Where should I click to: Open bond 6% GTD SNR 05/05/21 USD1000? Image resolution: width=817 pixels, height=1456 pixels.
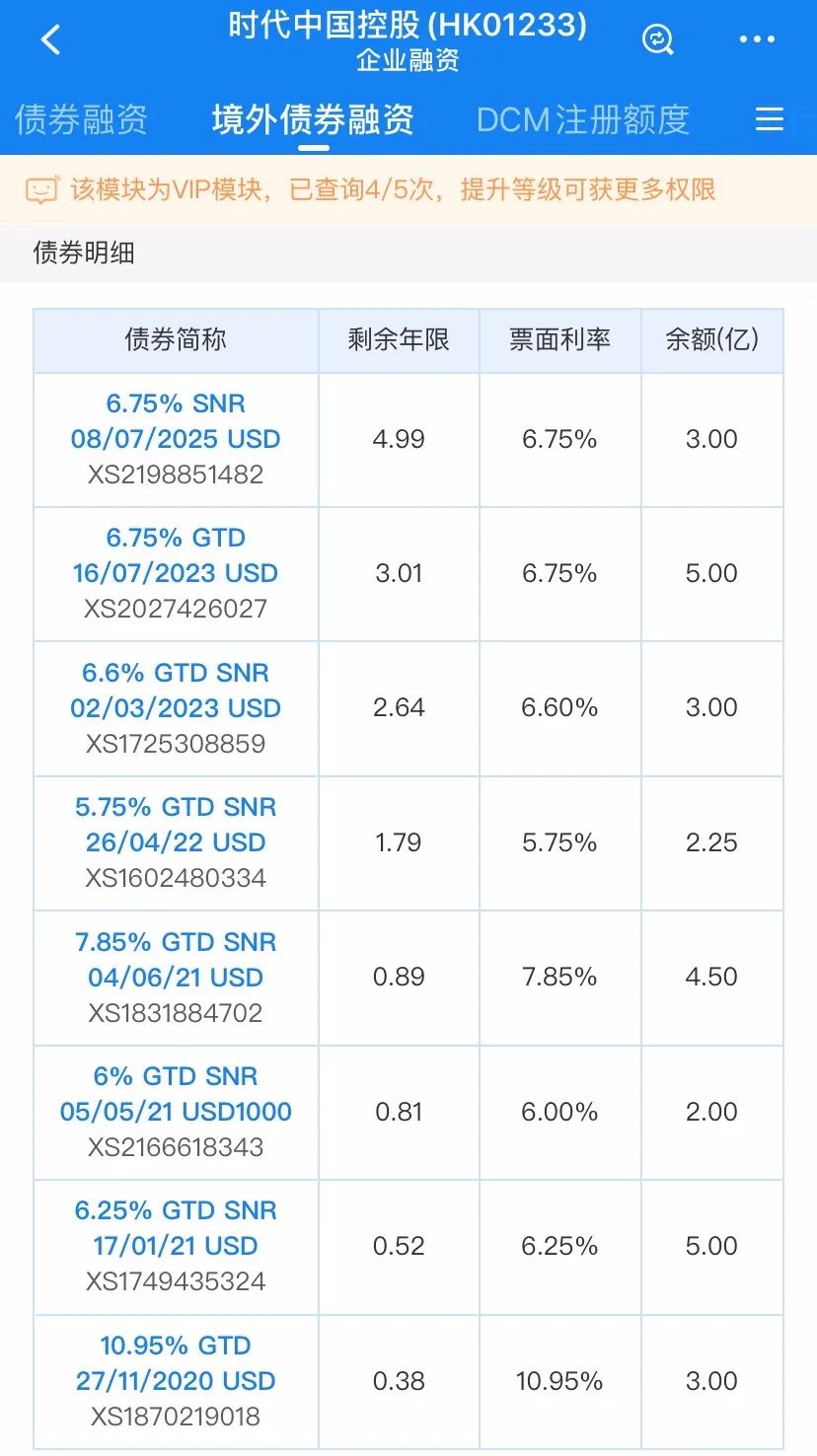(176, 1094)
